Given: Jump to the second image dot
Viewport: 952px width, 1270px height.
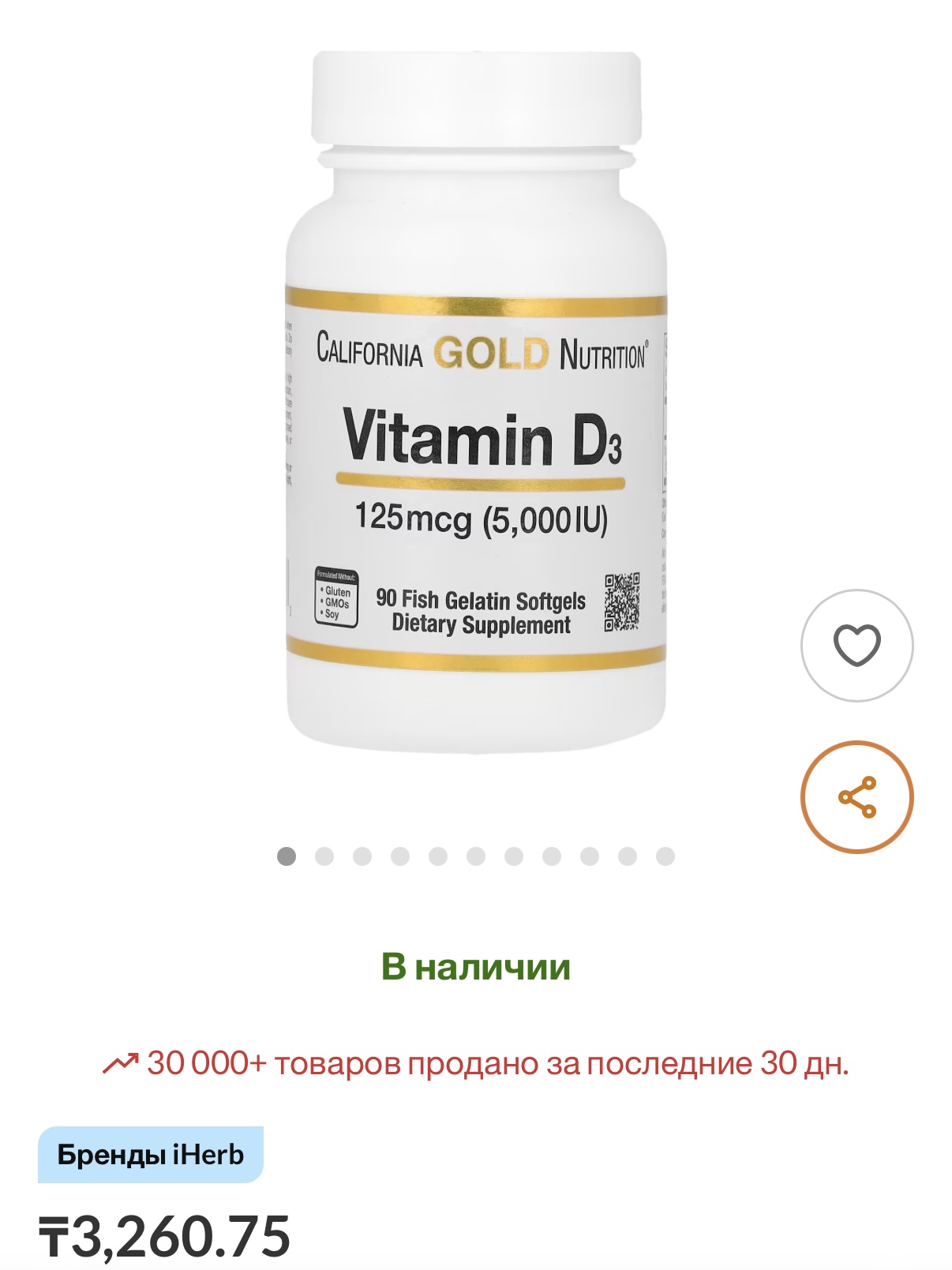Looking at the screenshot, I should (324, 856).
